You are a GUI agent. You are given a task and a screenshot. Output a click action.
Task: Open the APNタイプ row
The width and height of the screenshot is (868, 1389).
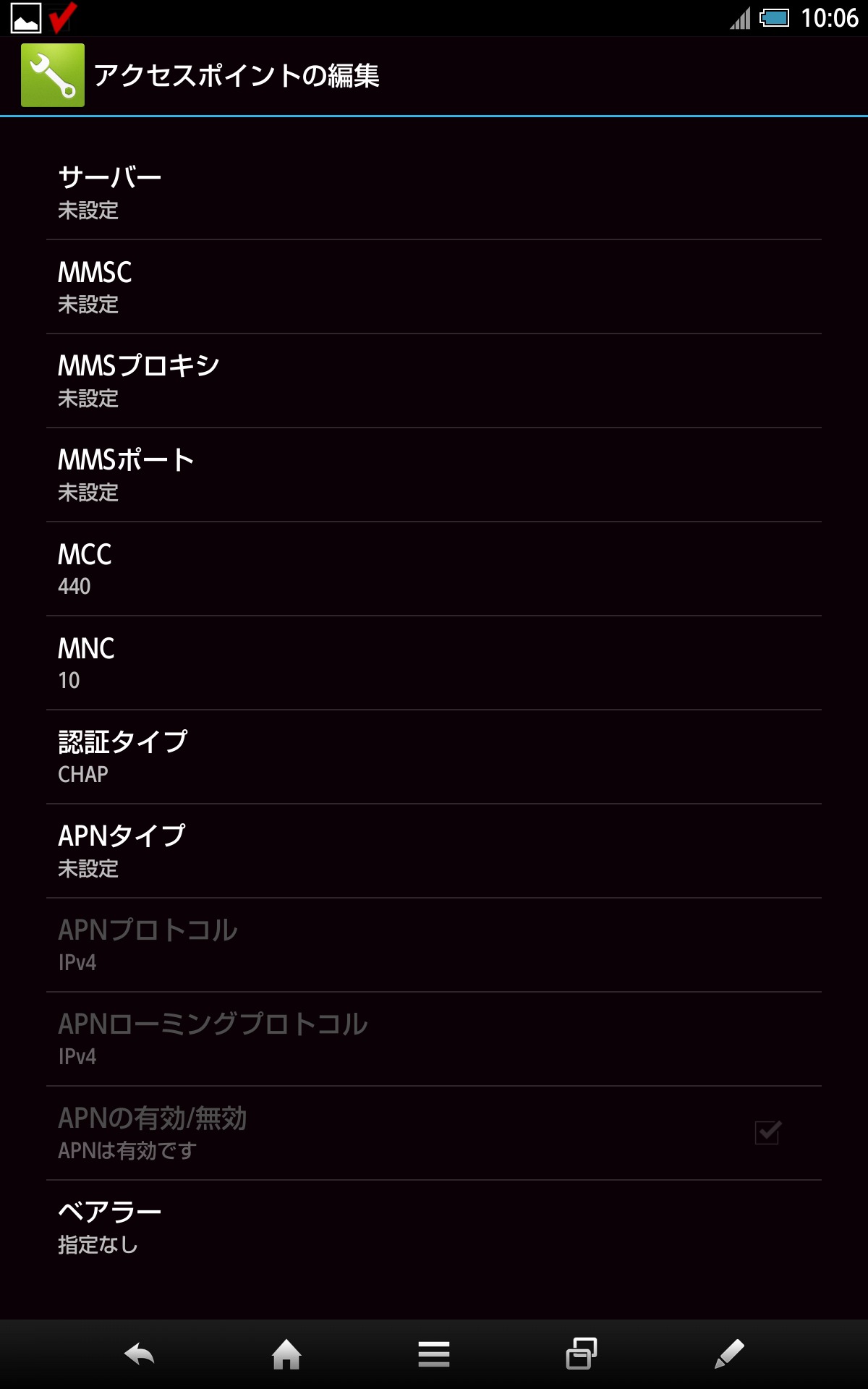click(x=434, y=851)
